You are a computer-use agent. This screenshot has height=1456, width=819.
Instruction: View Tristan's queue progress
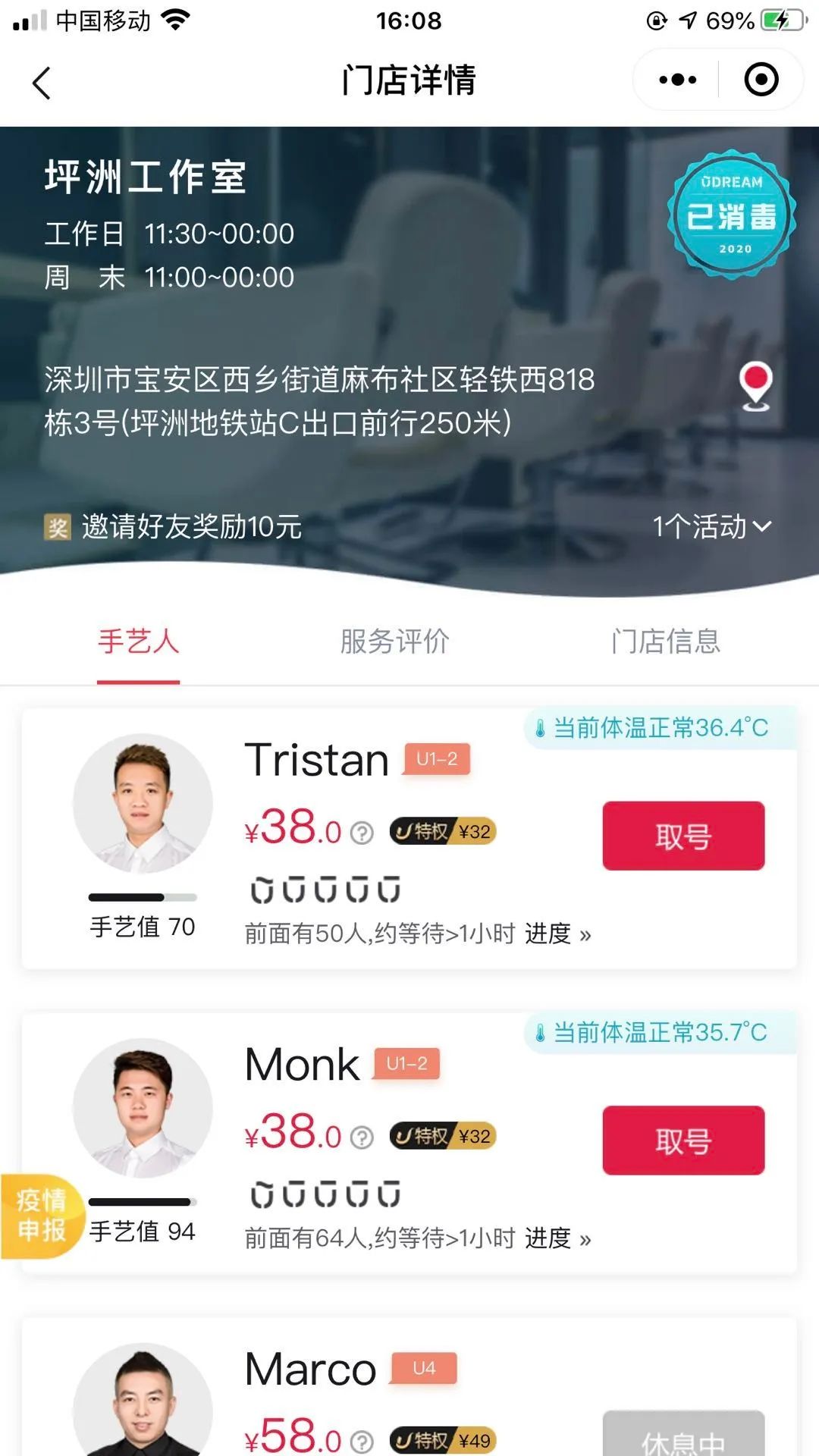[557, 934]
